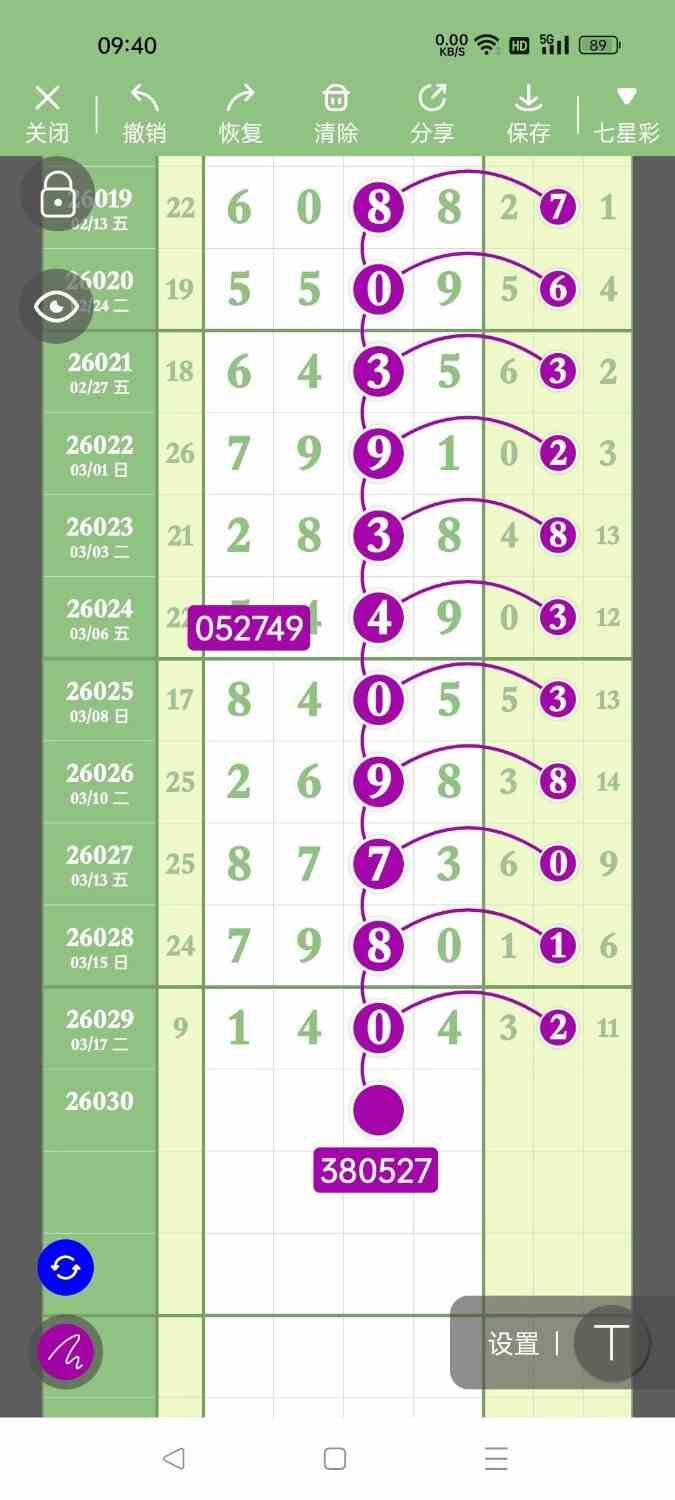Image resolution: width=675 pixels, height=1500 pixels.
Task: Select the 380527 text label
Action: click(x=376, y=1170)
